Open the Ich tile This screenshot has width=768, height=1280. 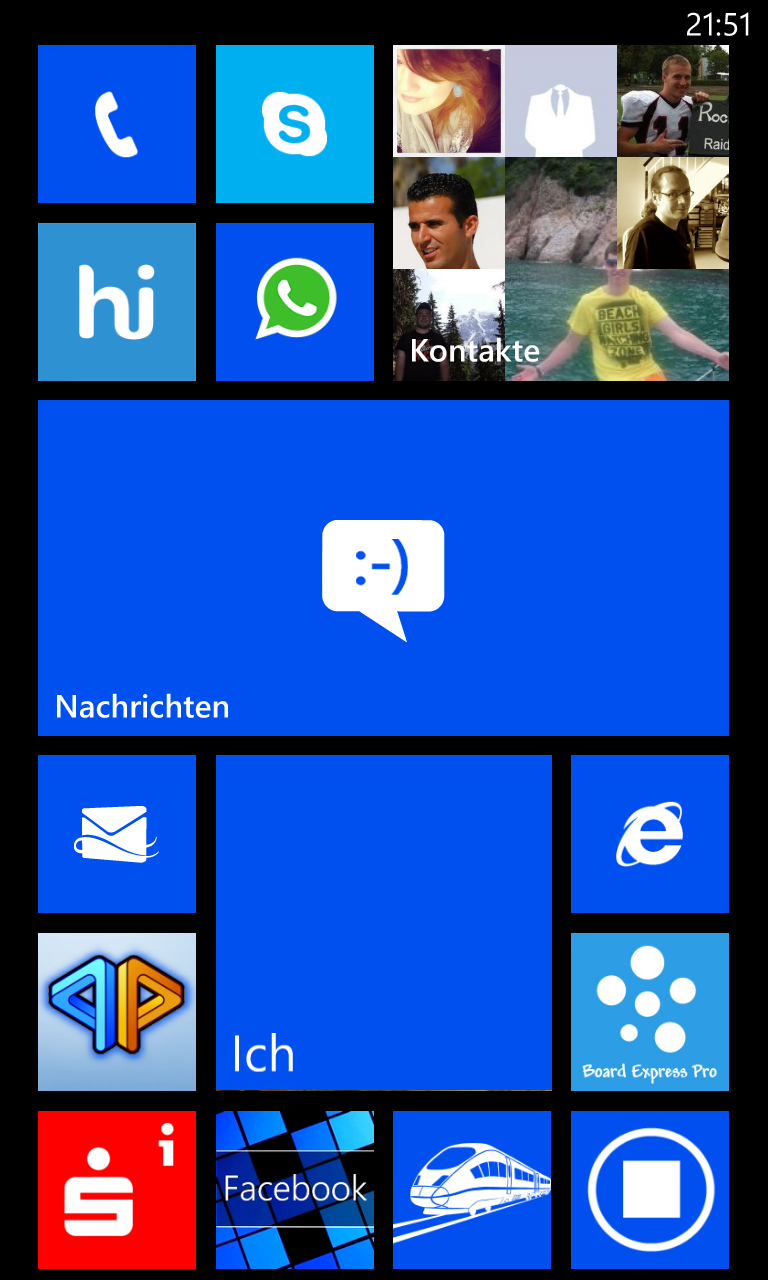tap(384, 922)
